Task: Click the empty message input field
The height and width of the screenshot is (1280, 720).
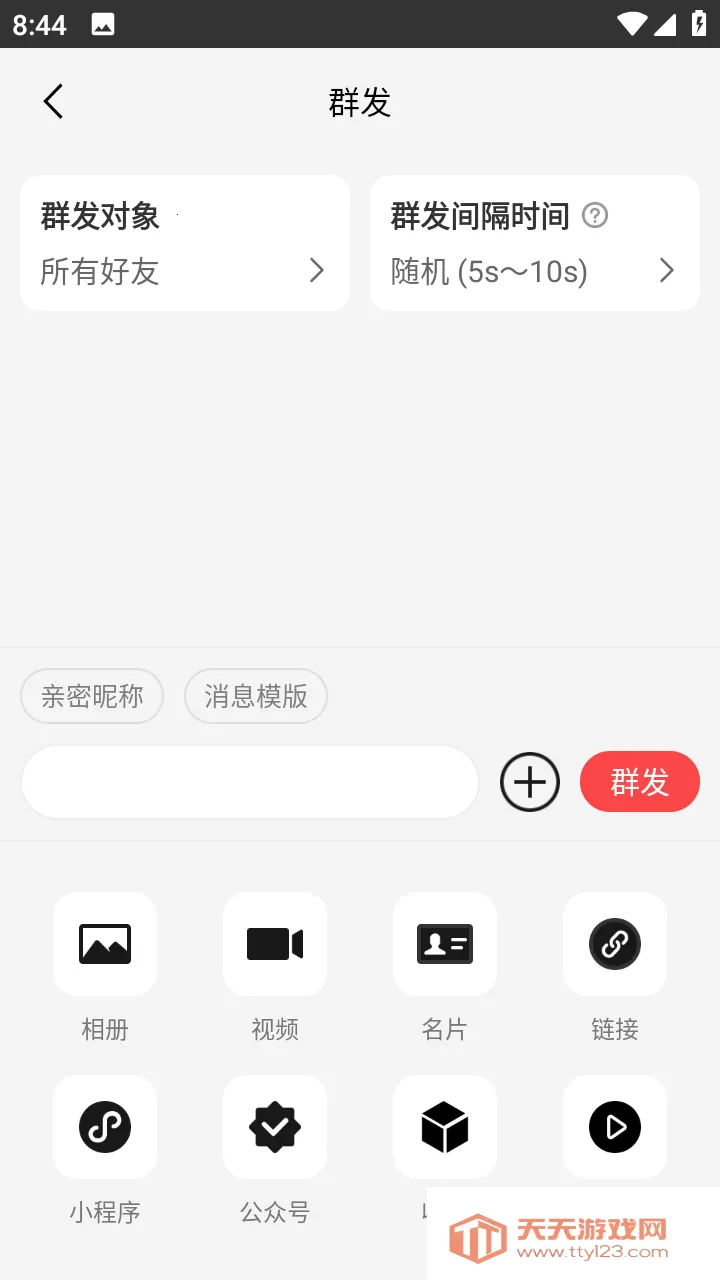Action: click(x=249, y=782)
